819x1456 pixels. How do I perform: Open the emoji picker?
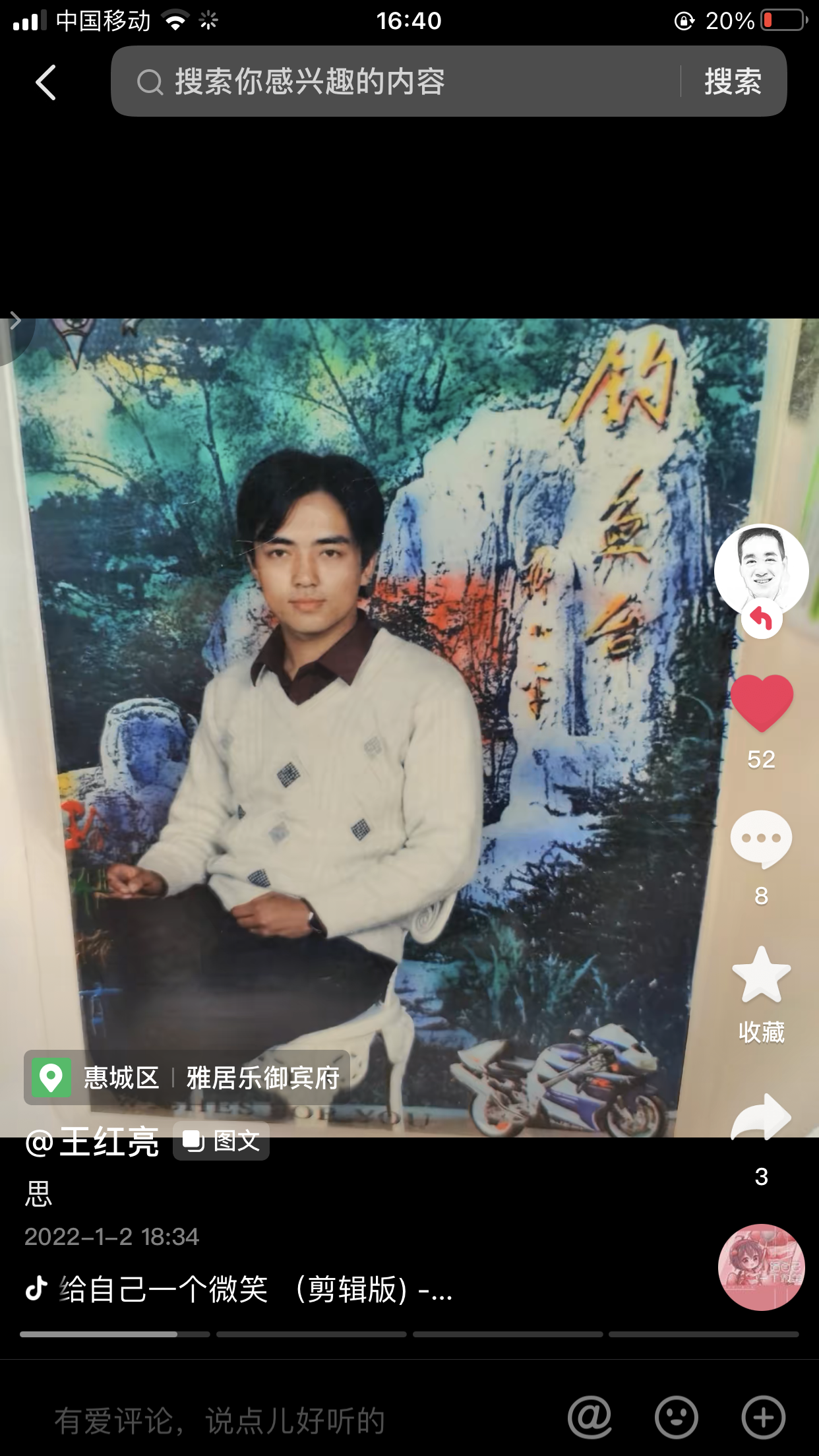(x=677, y=1417)
